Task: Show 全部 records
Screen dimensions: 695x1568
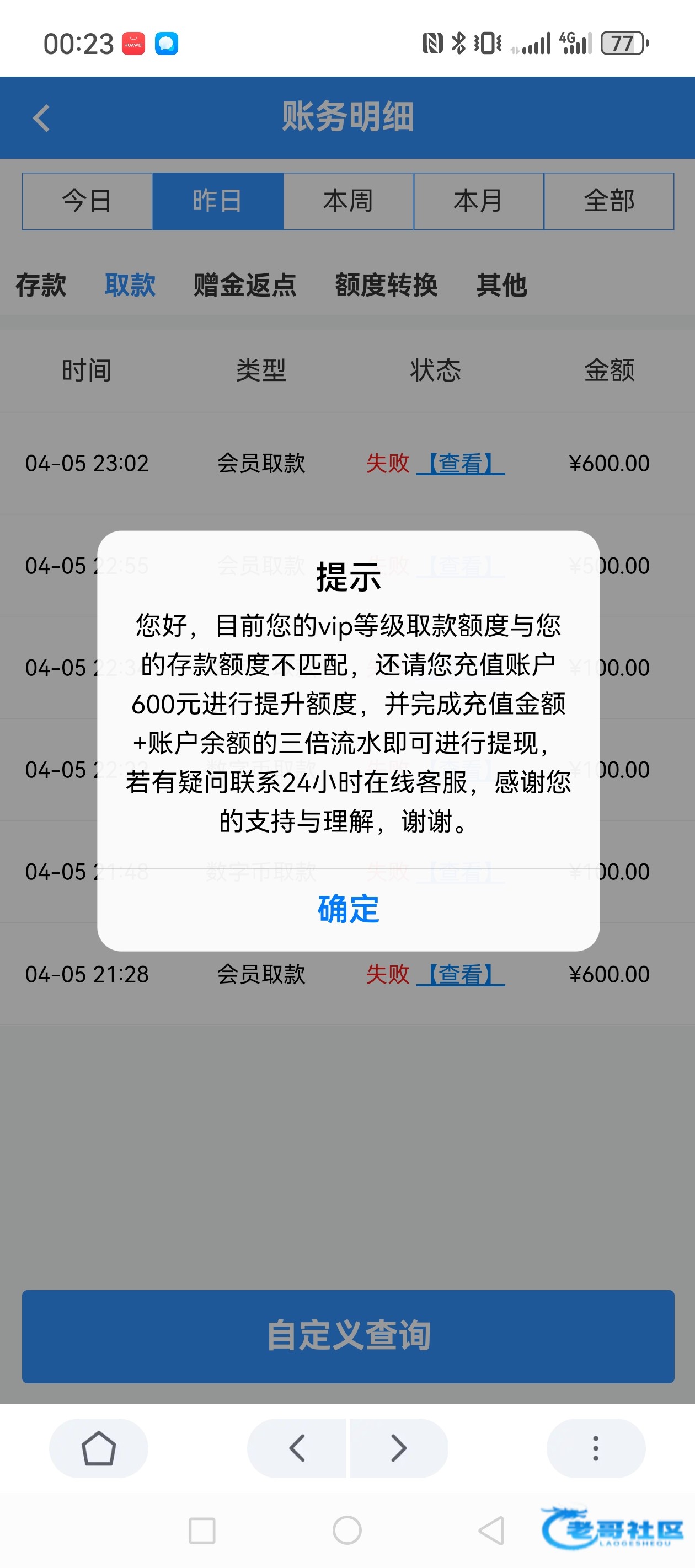Action: [608, 201]
